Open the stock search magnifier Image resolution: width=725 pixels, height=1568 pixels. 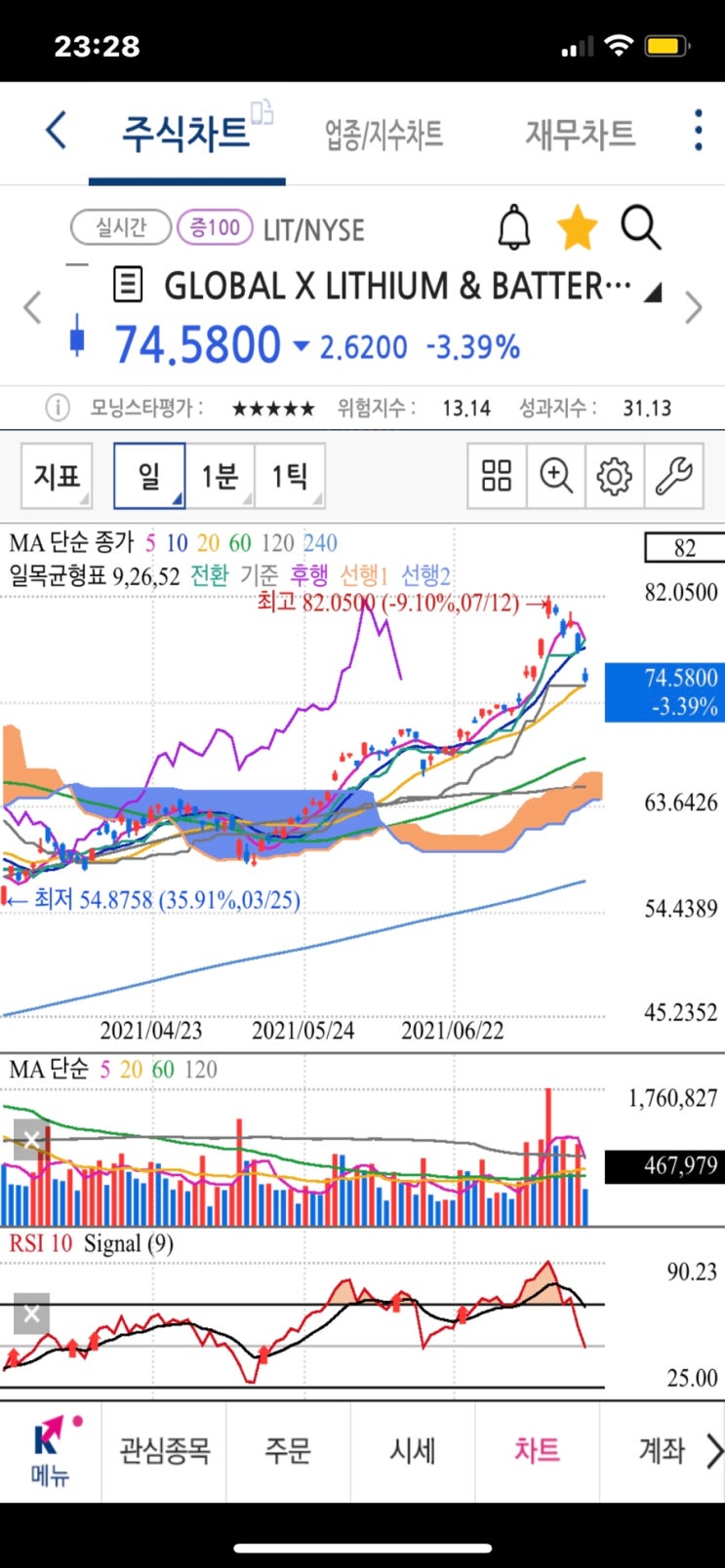tap(641, 227)
